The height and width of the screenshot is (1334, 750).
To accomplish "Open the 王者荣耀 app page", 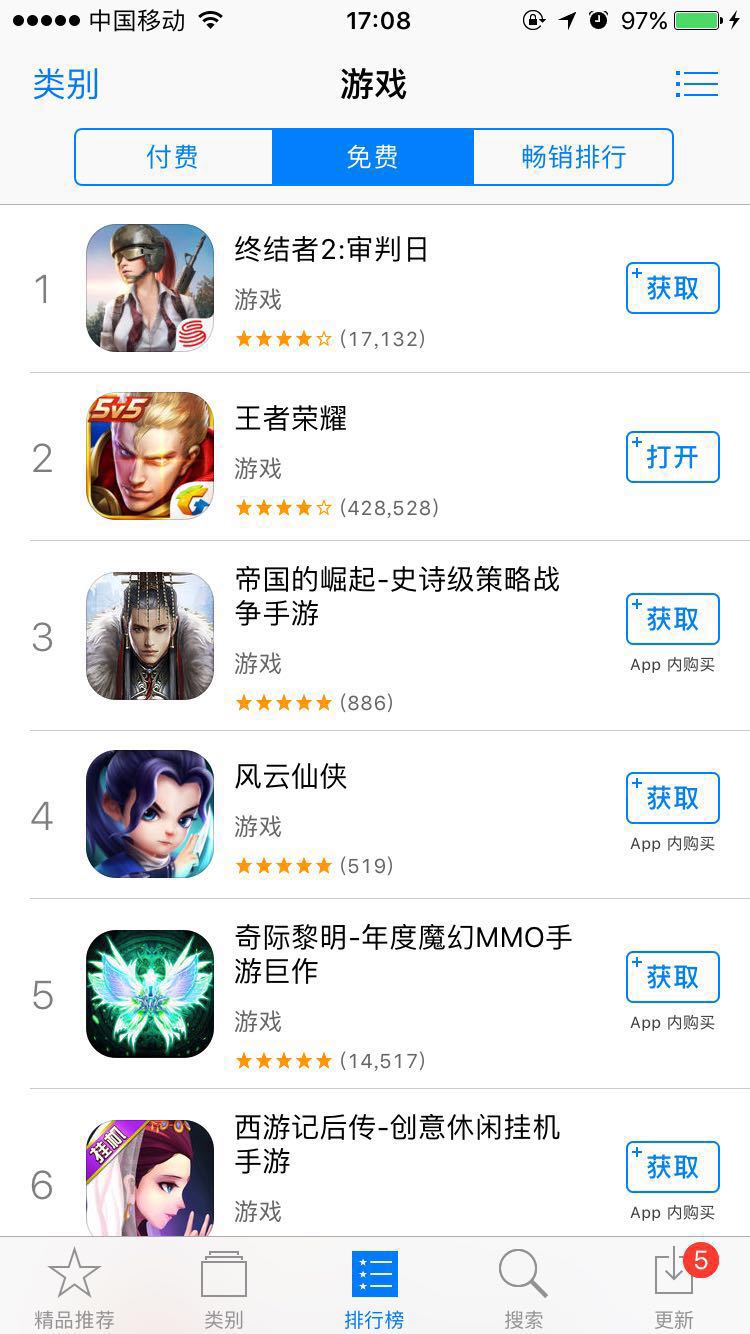I will point(290,419).
